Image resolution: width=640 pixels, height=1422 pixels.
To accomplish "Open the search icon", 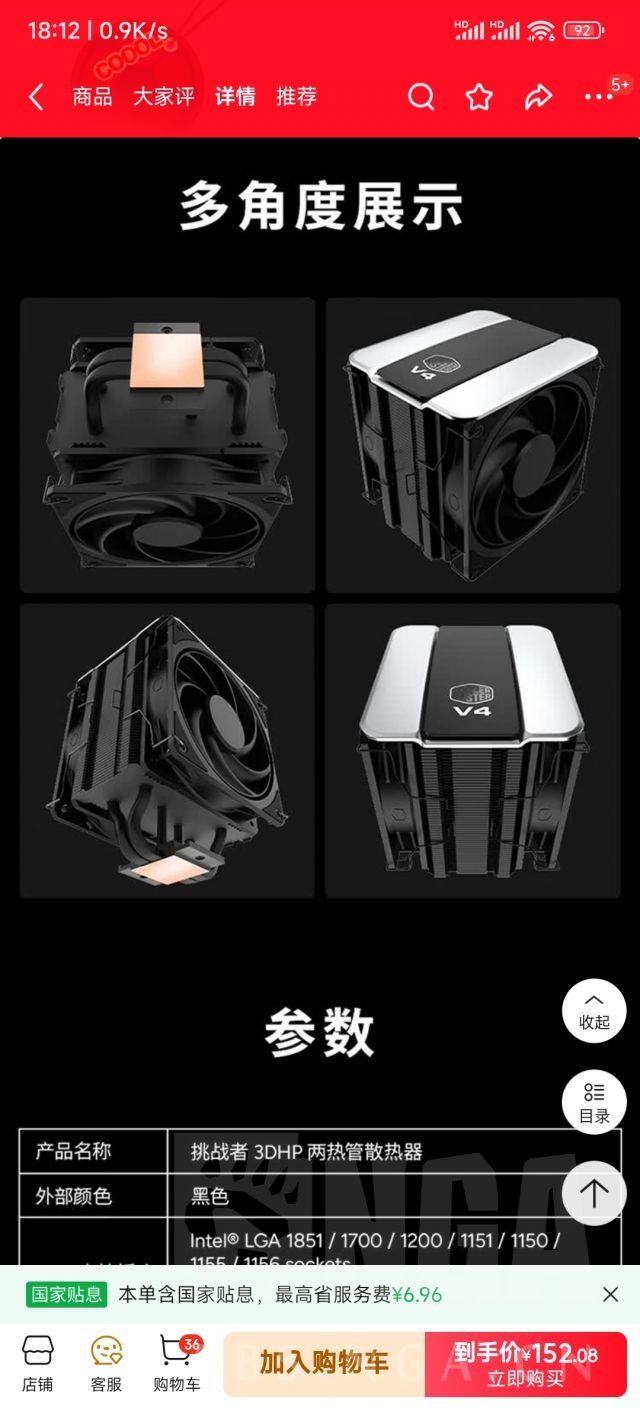I will coord(421,97).
